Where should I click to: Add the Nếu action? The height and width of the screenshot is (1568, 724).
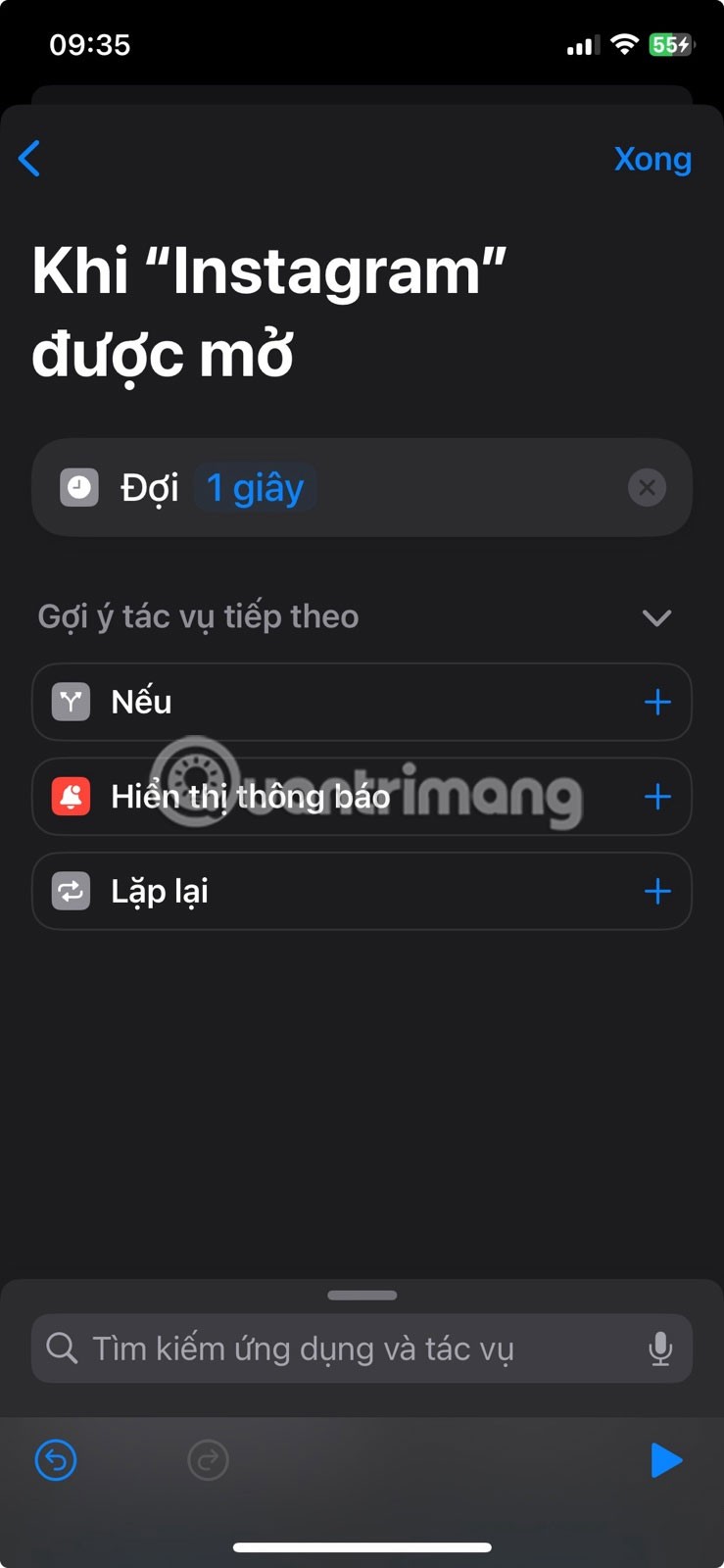657,702
